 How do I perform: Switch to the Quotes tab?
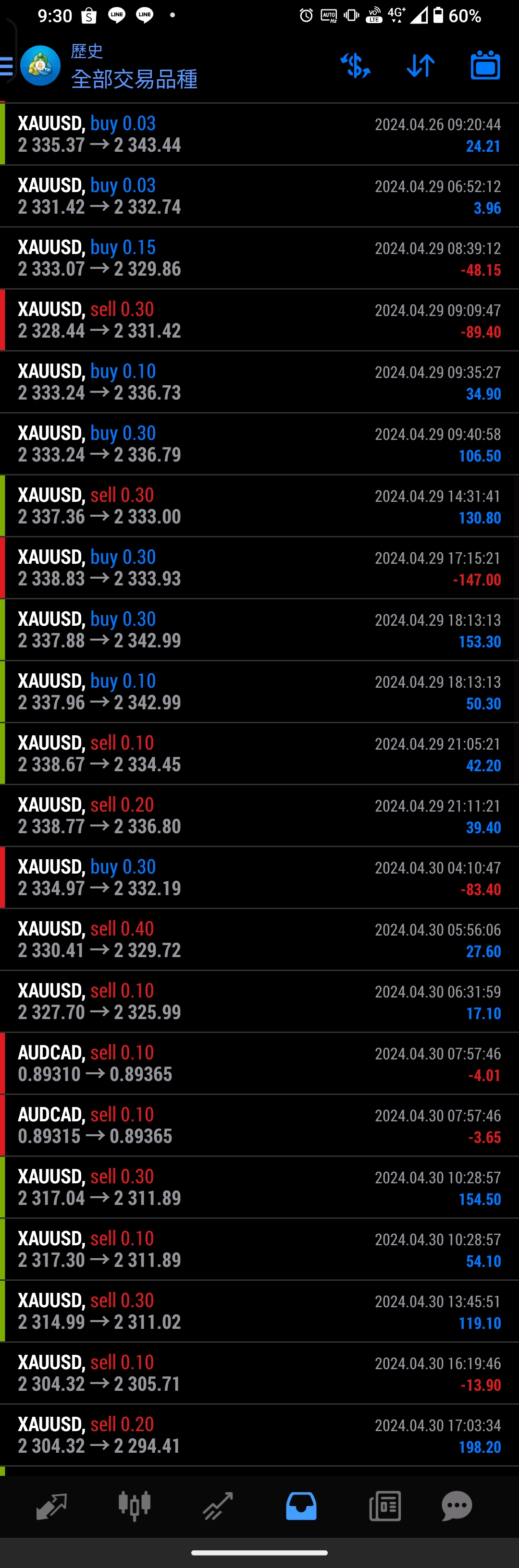(51, 1506)
